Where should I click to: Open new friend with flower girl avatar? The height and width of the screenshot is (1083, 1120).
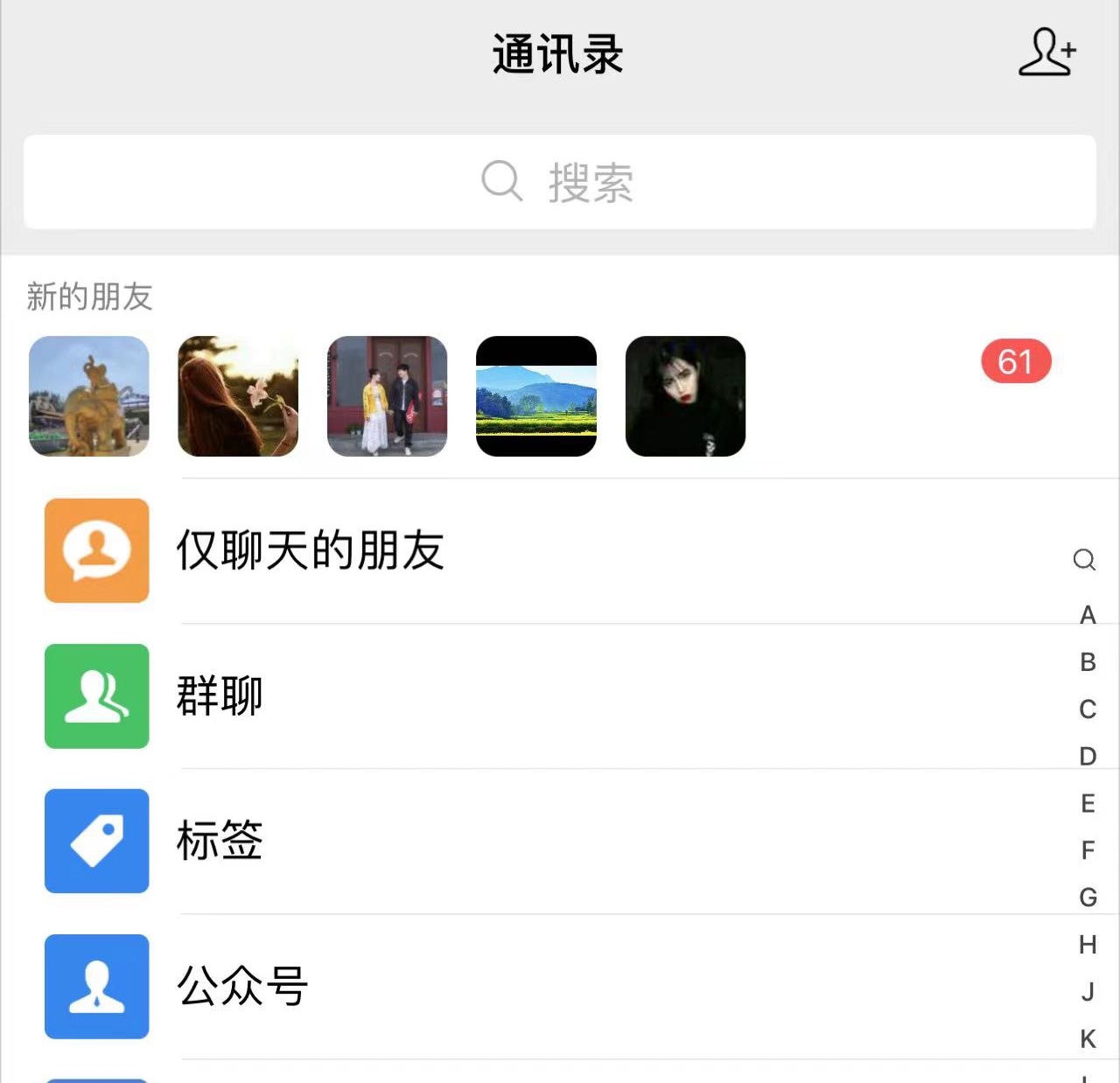click(x=238, y=396)
